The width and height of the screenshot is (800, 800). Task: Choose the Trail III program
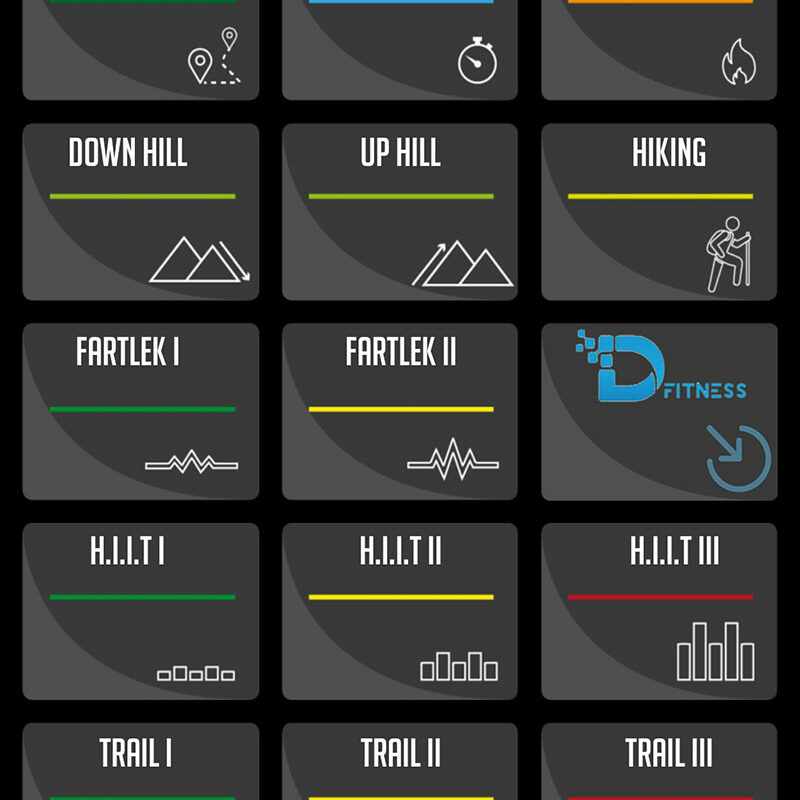pyautogui.click(x=659, y=762)
